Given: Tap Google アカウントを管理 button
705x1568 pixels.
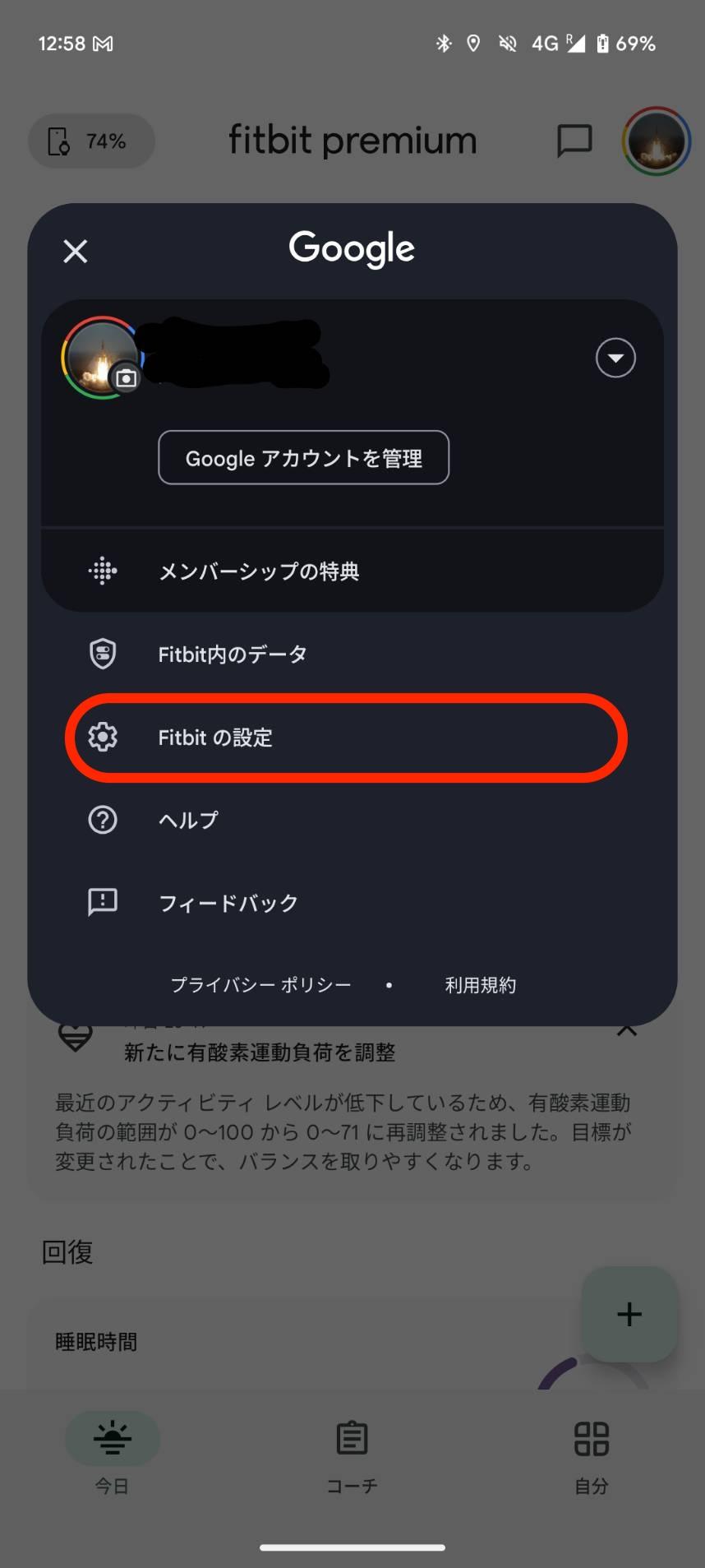Looking at the screenshot, I should click(x=303, y=458).
